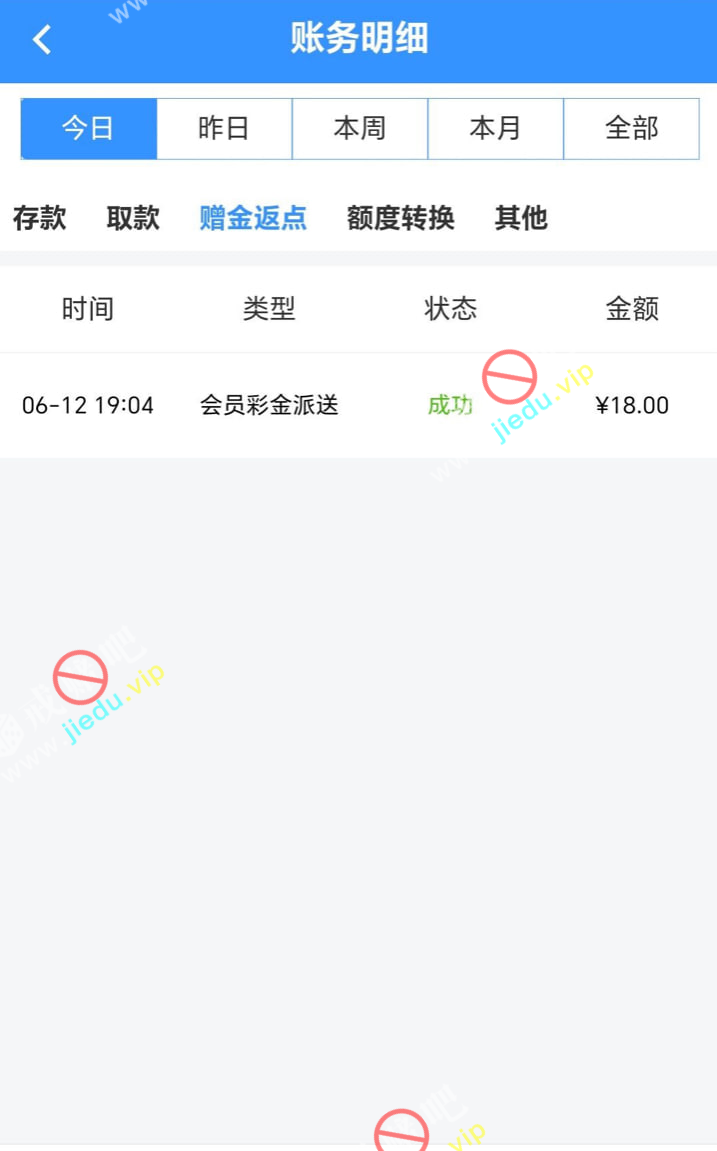Image resolution: width=717 pixels, height=1151 pixels.
Task: Switch to the 取款 category
Action: click(133, 218)
